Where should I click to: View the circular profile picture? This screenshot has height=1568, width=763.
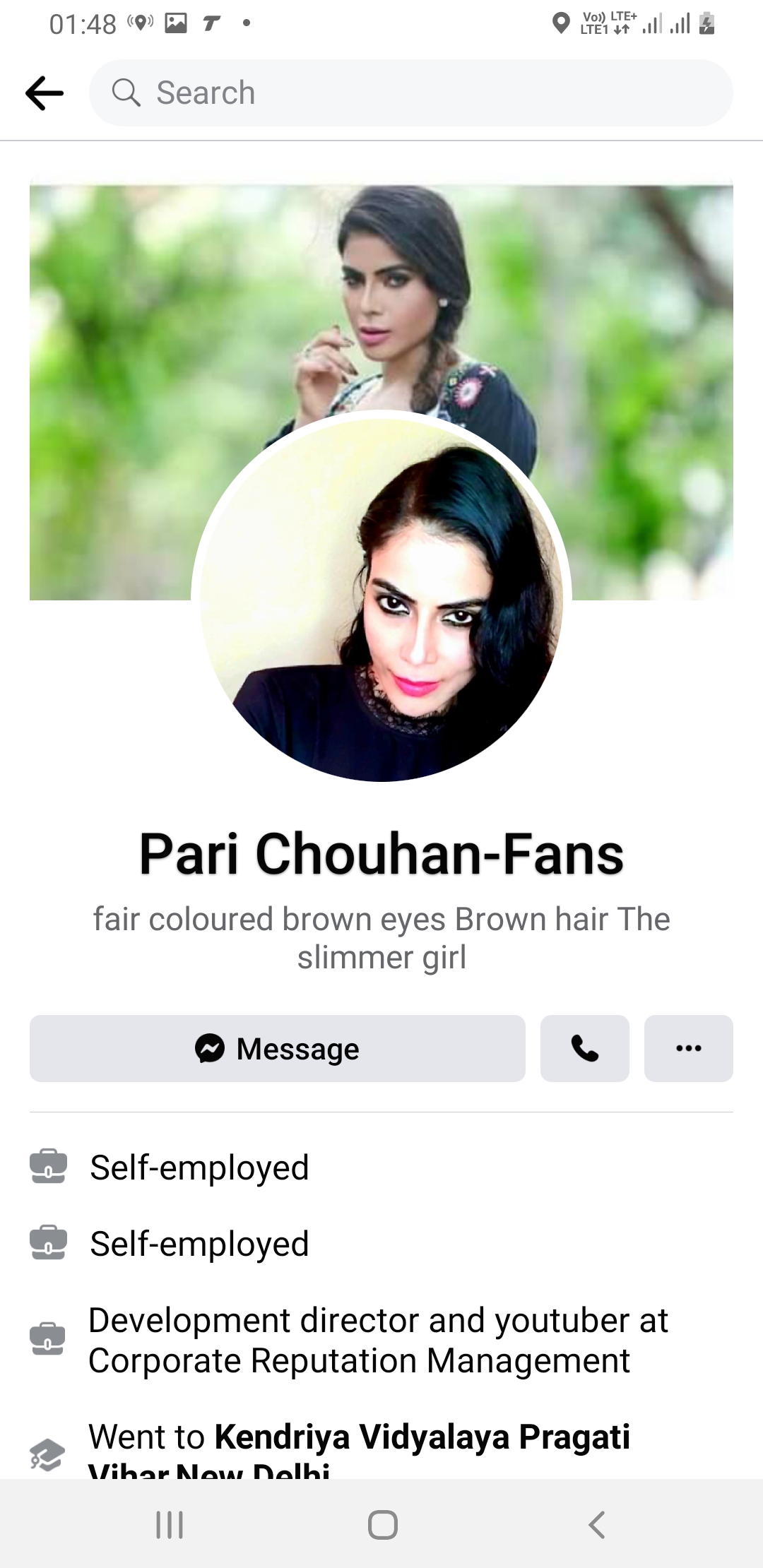[x=381, y=600]
